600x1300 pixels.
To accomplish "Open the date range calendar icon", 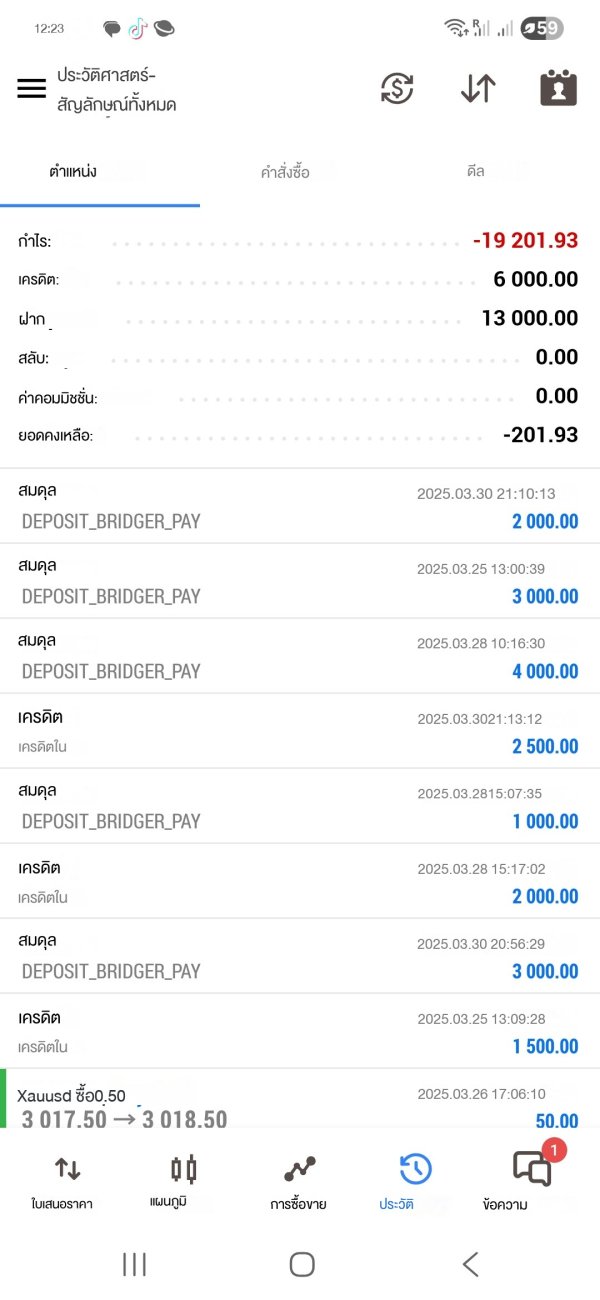I will click(559, 88).
